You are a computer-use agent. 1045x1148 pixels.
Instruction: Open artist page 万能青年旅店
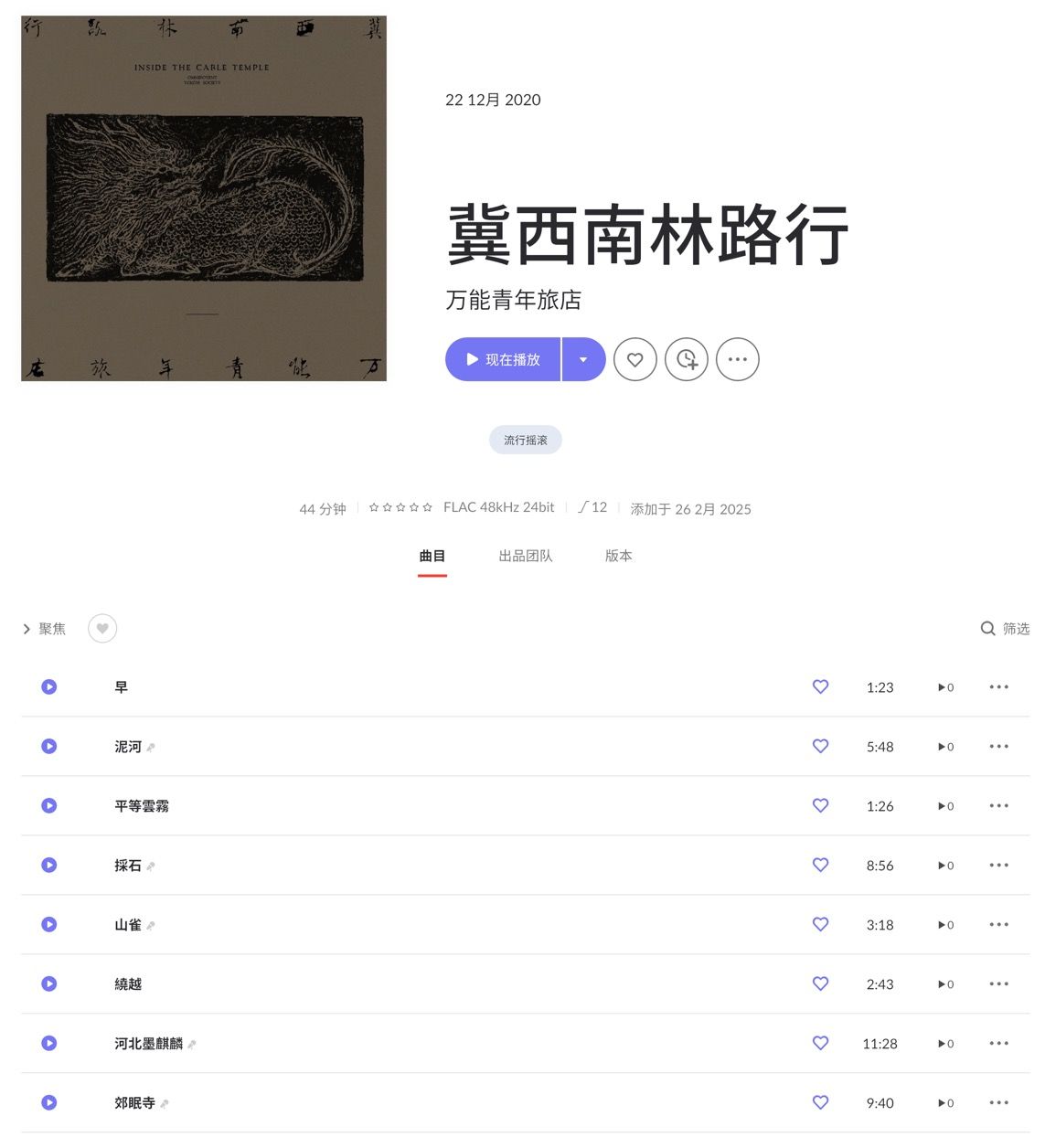point(513,300)
